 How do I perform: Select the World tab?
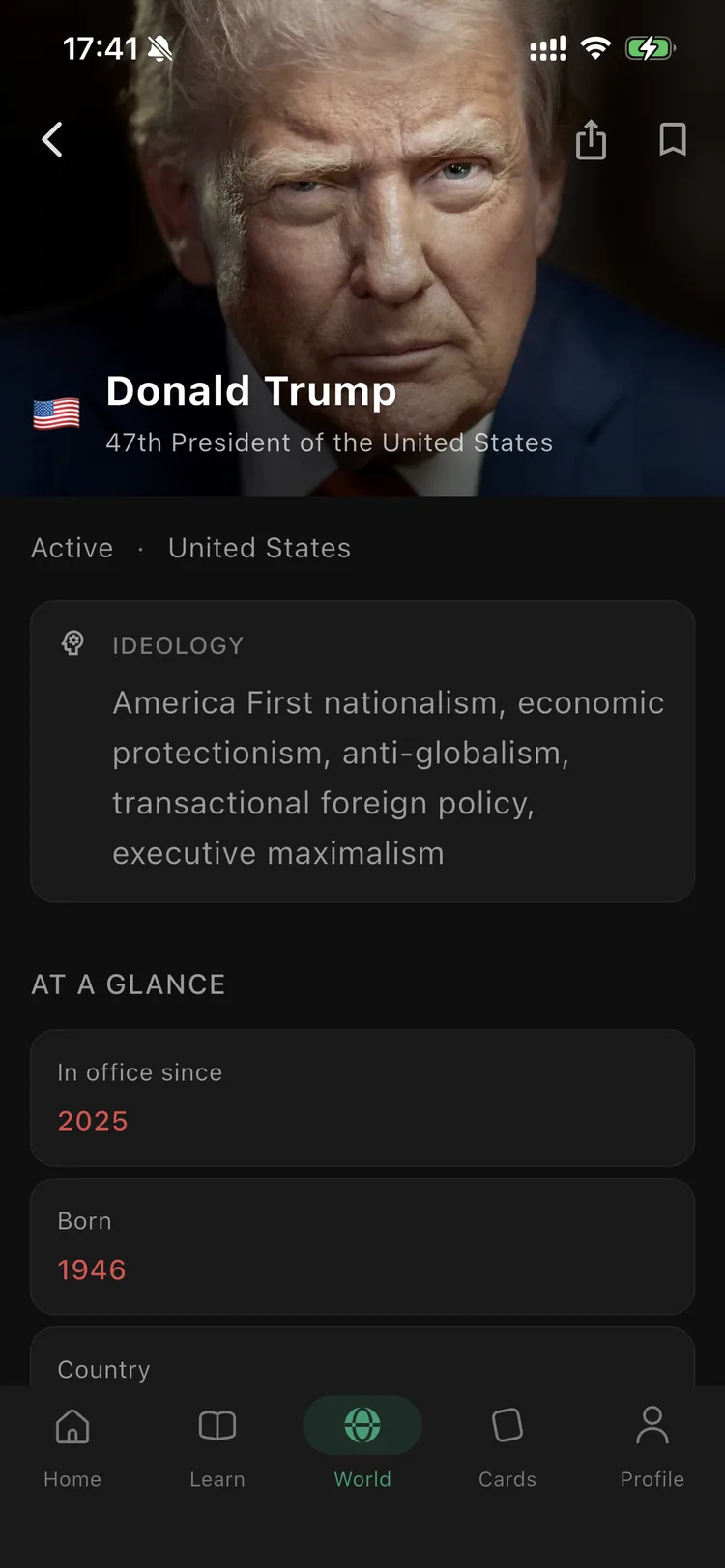tap(362, 1446)
